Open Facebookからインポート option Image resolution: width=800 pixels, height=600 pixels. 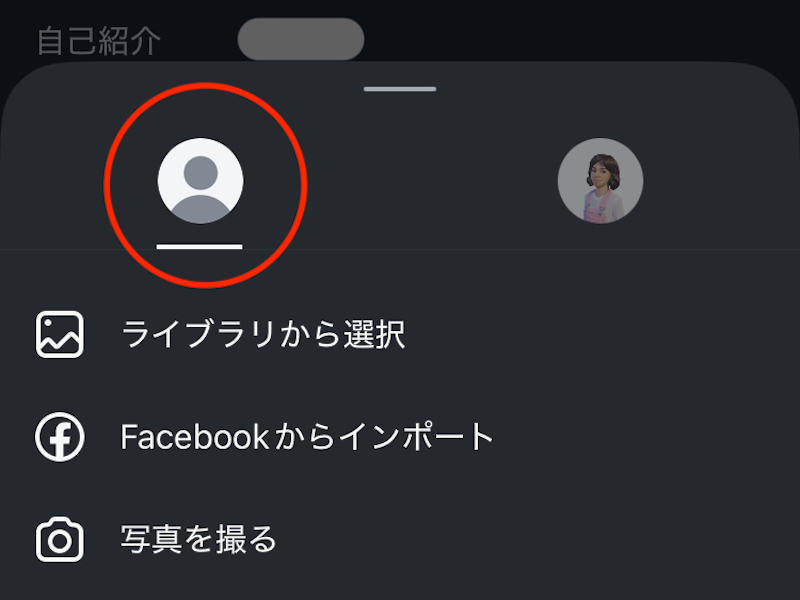tap(307, 437)
